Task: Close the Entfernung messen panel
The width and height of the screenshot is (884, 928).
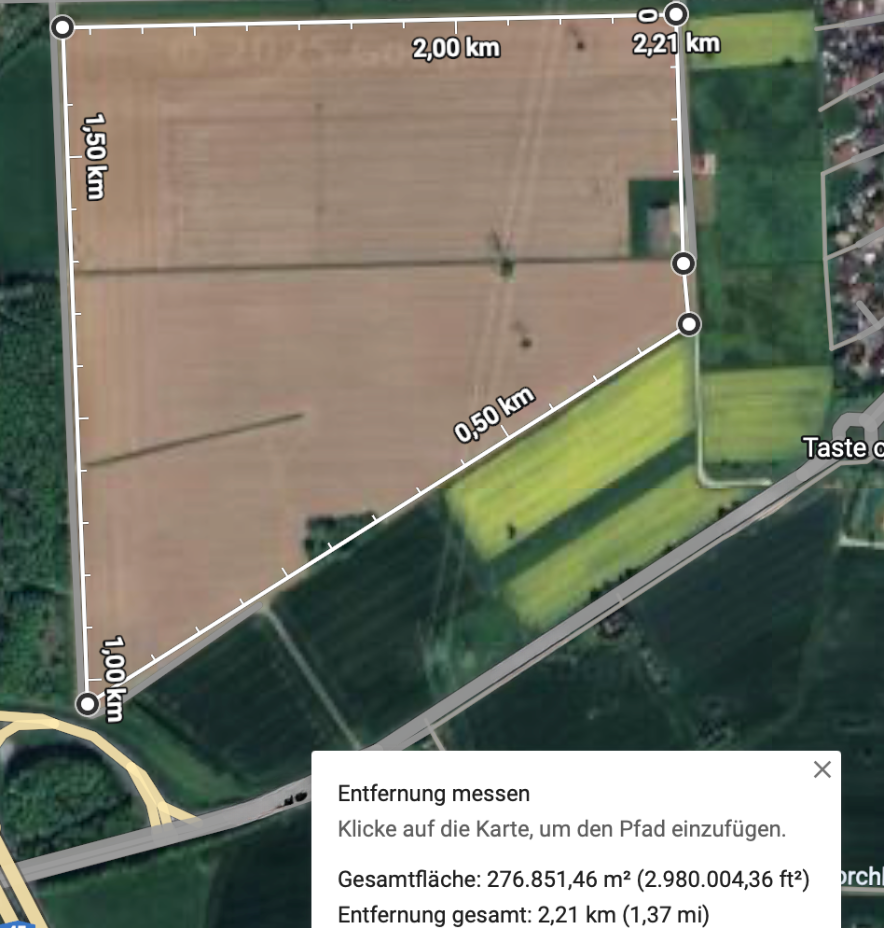Action: [822, 769]
